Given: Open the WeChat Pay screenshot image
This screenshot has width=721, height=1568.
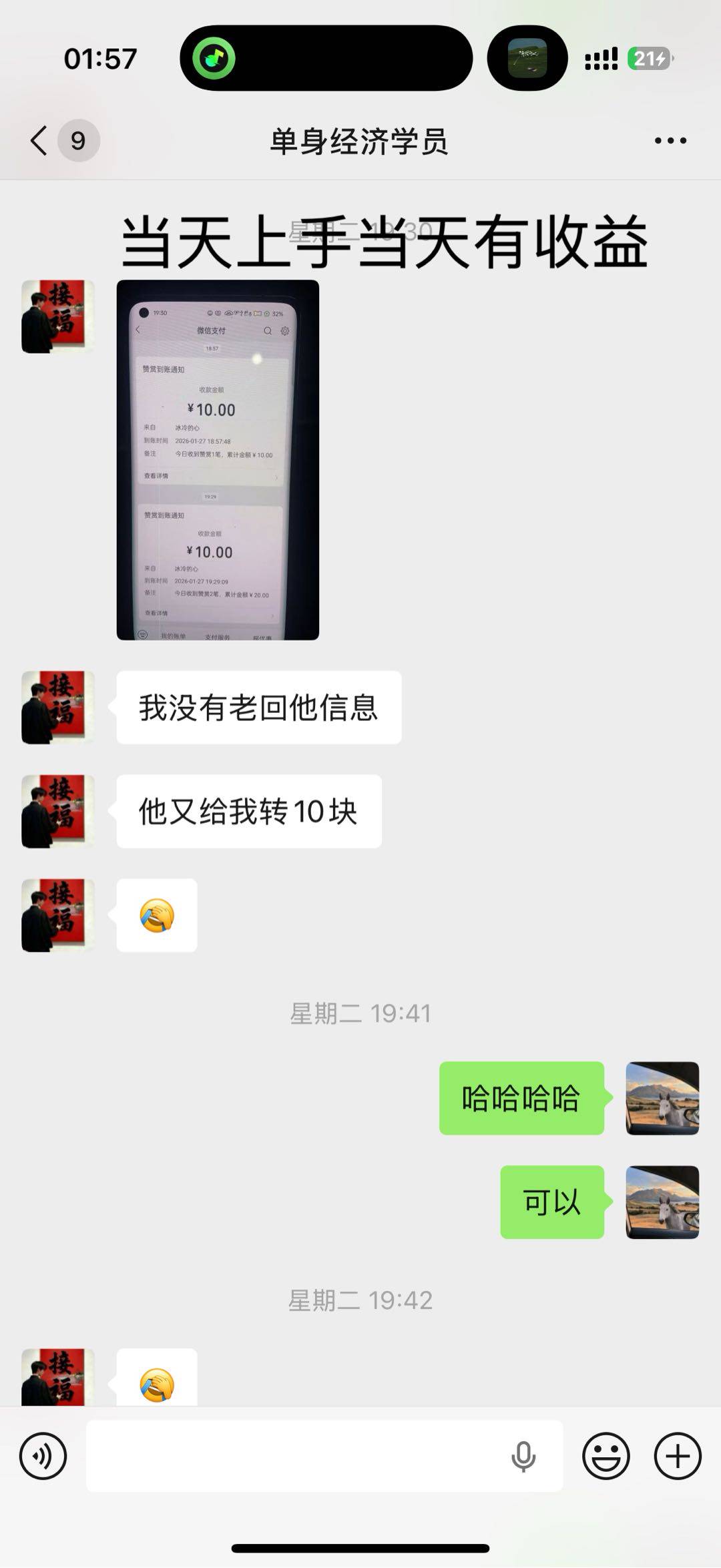Looking at the screenshot, I should point(218,460).
